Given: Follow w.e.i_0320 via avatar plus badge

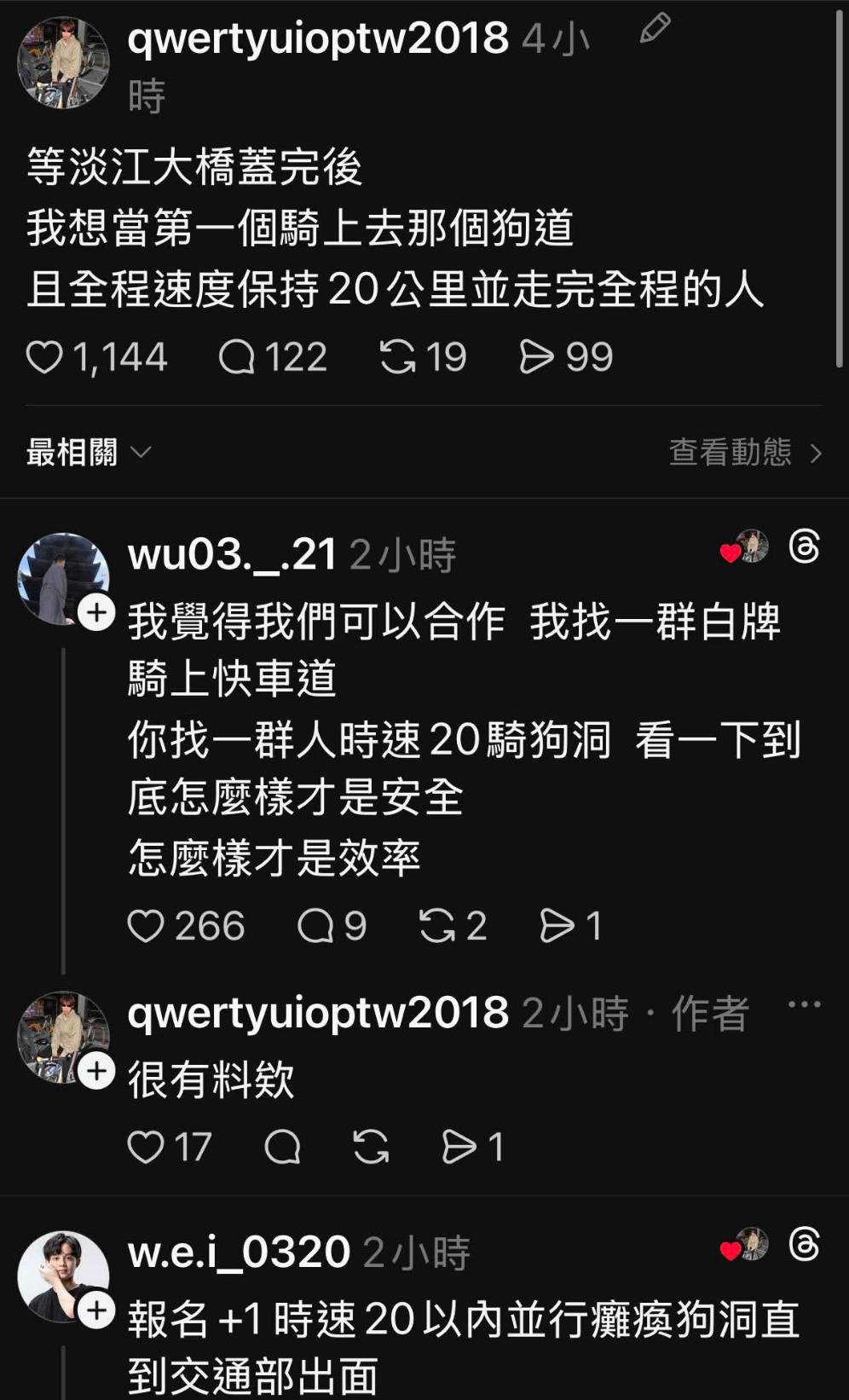Looking at the screenshot, I should pos(97,1310).
